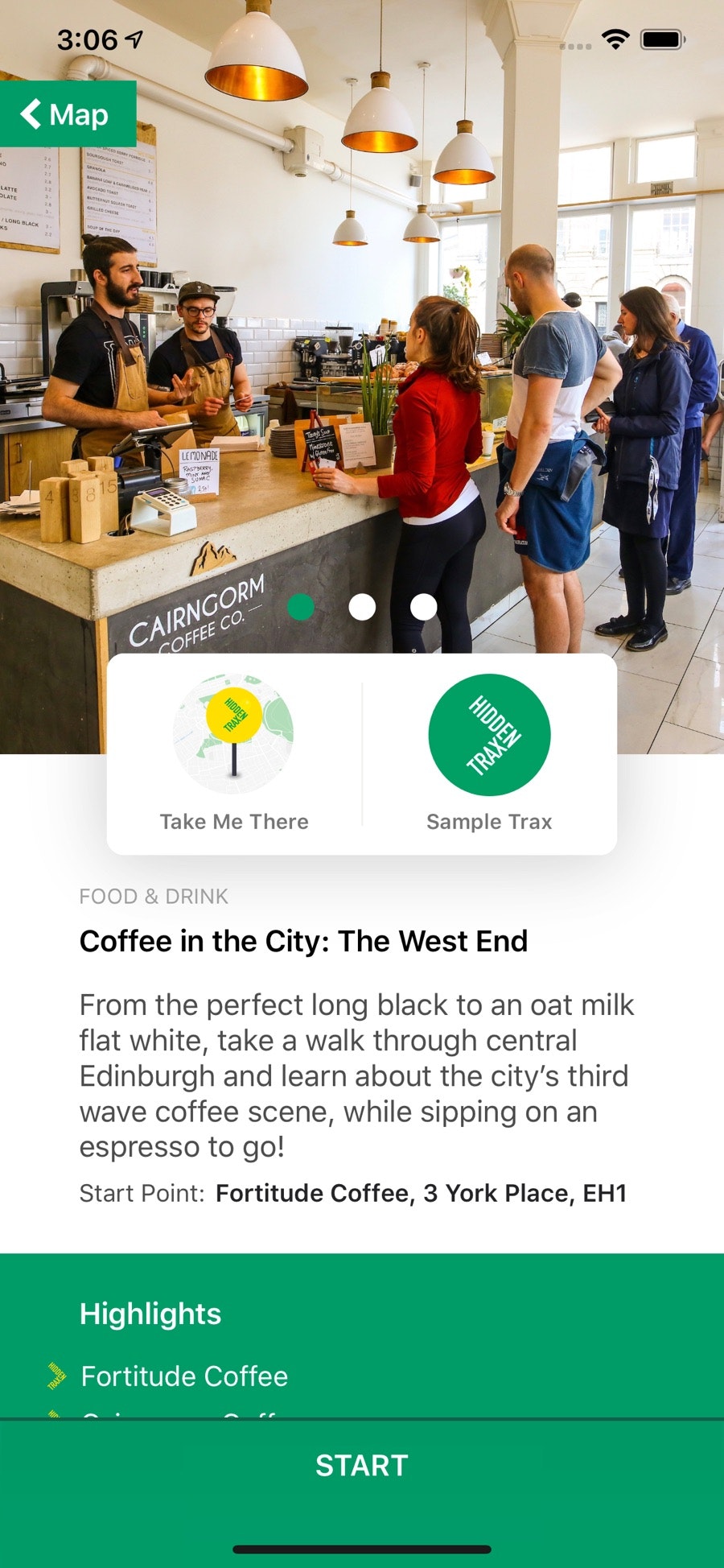
Task: Open Fortitude Coffee highlight
Action: pyautogui.click(x=184, y=1376)
